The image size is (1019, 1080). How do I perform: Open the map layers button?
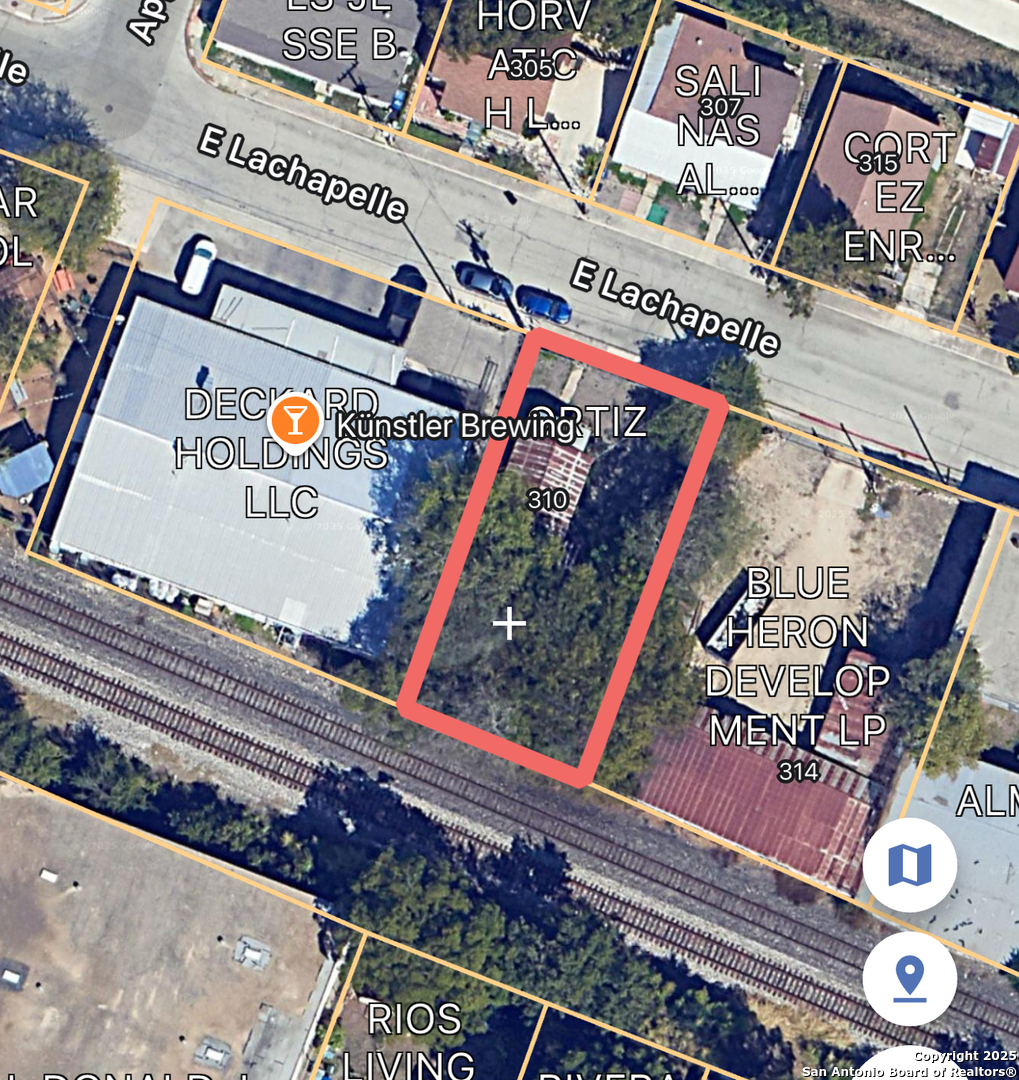pos(909,865)
